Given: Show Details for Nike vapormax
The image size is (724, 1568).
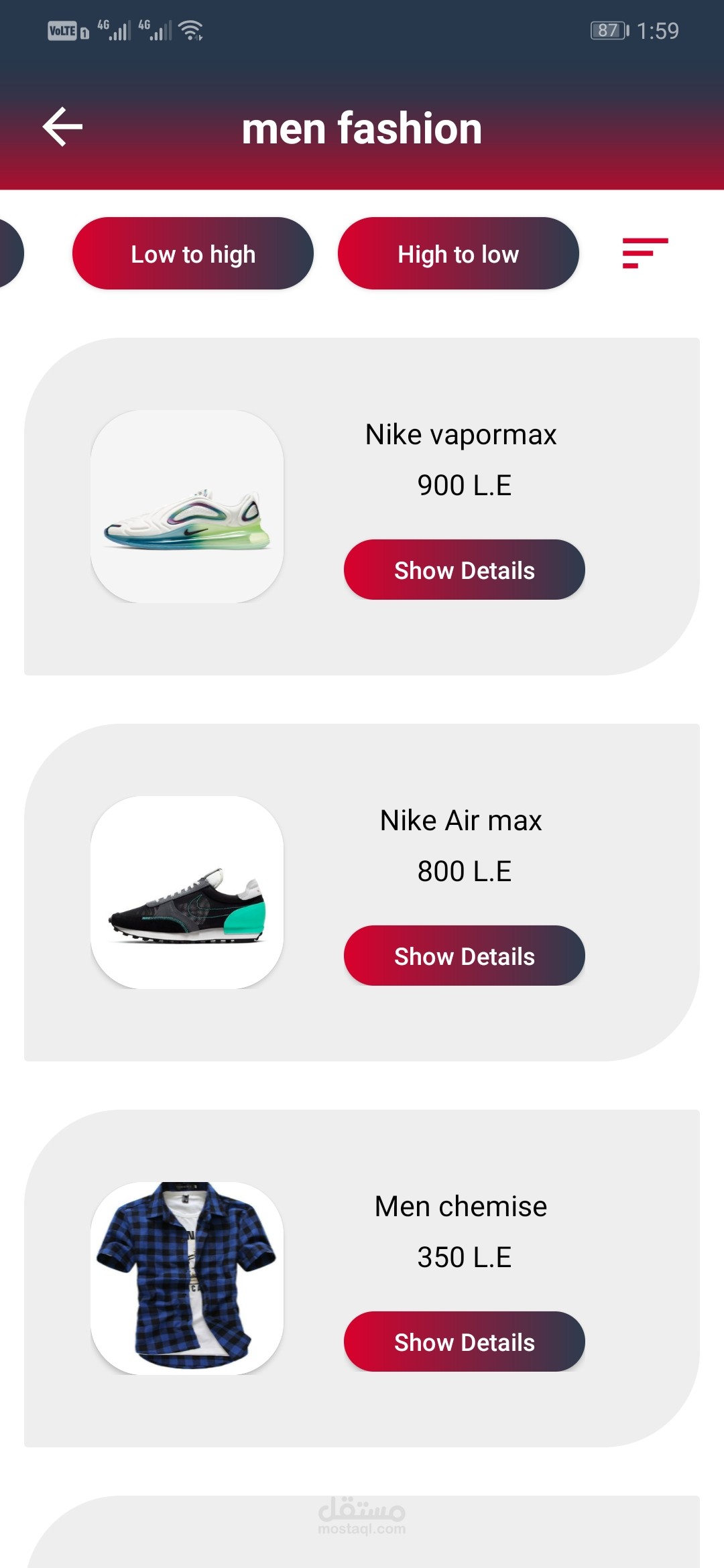Looking at the screenshot, I should (465, 570).
